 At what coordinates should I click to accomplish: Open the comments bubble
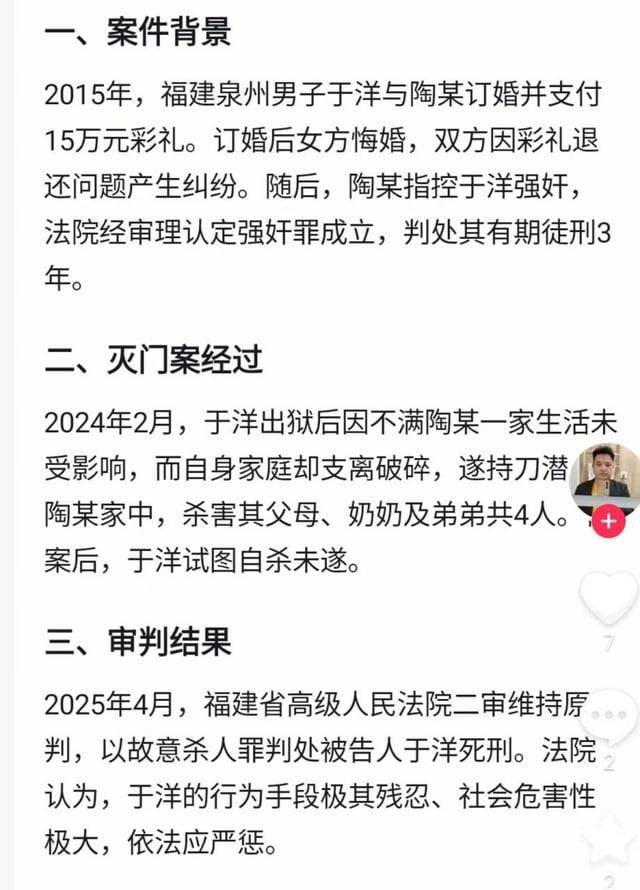tap(608, 718)
